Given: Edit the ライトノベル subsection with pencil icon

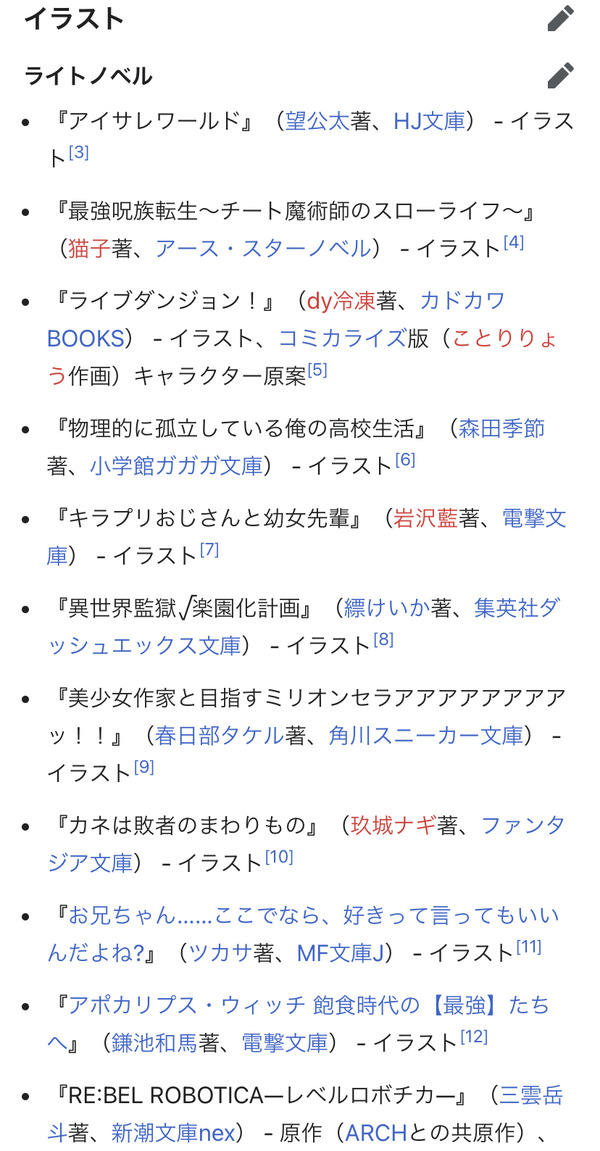Looking at the screenshot, I should (x=561, y=75).
